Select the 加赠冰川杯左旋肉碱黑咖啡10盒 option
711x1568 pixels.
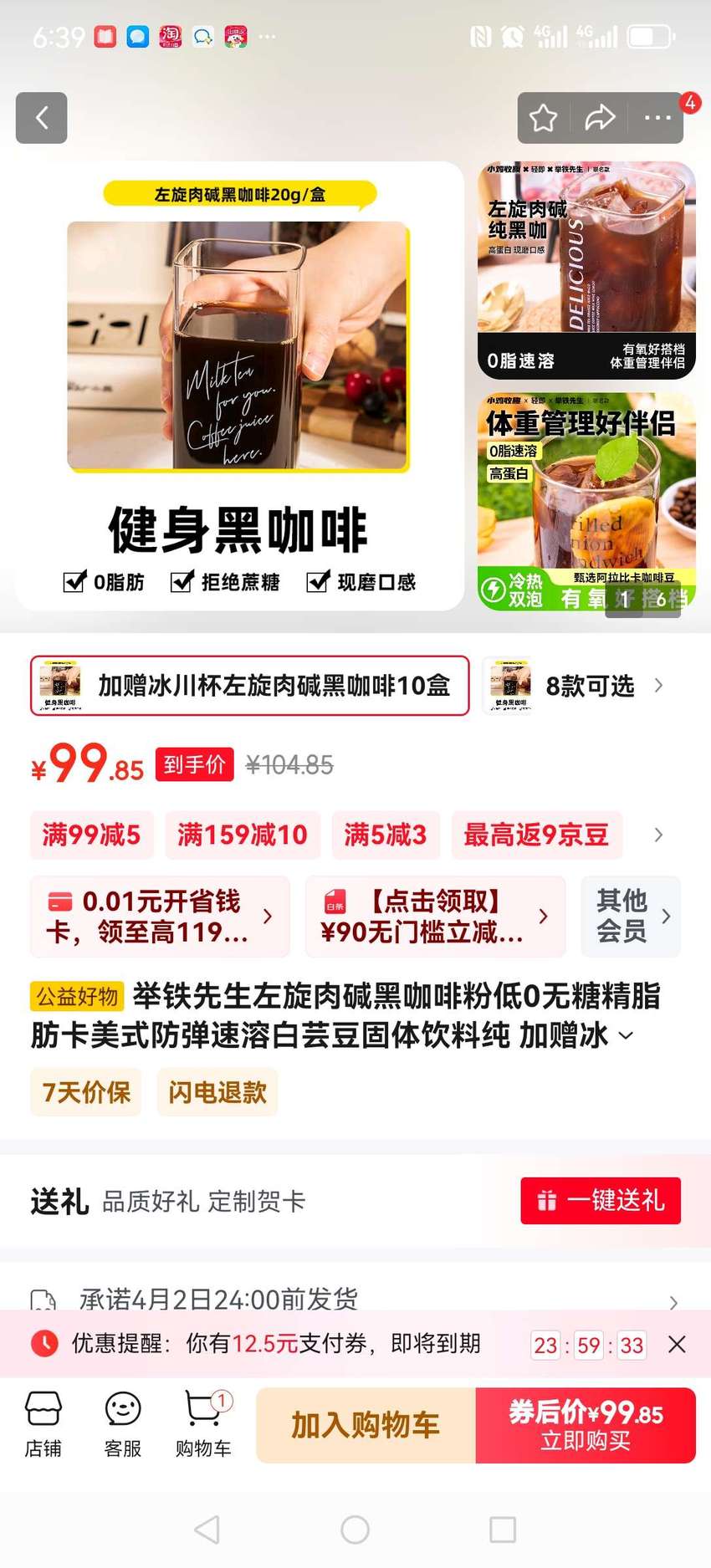tap(249, 686)
